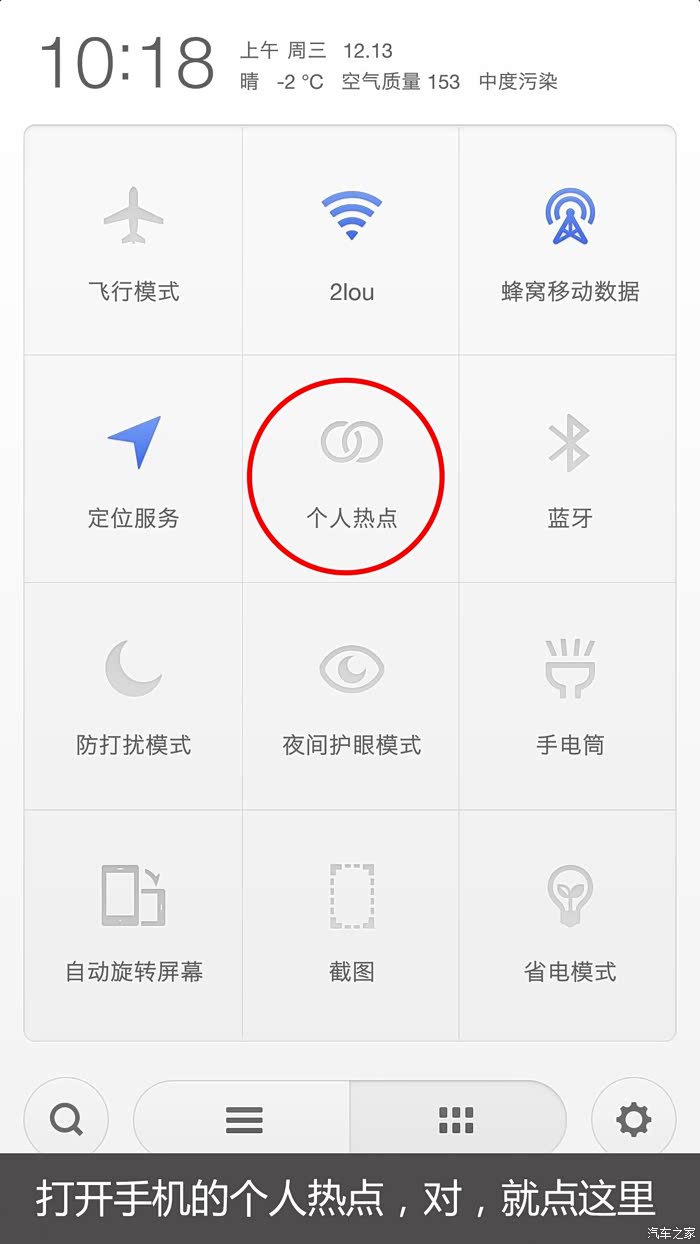The width and height of the screenshot is (700, 1244).
Task: Toggle 自动旋转屏幕
Action: 133,924
